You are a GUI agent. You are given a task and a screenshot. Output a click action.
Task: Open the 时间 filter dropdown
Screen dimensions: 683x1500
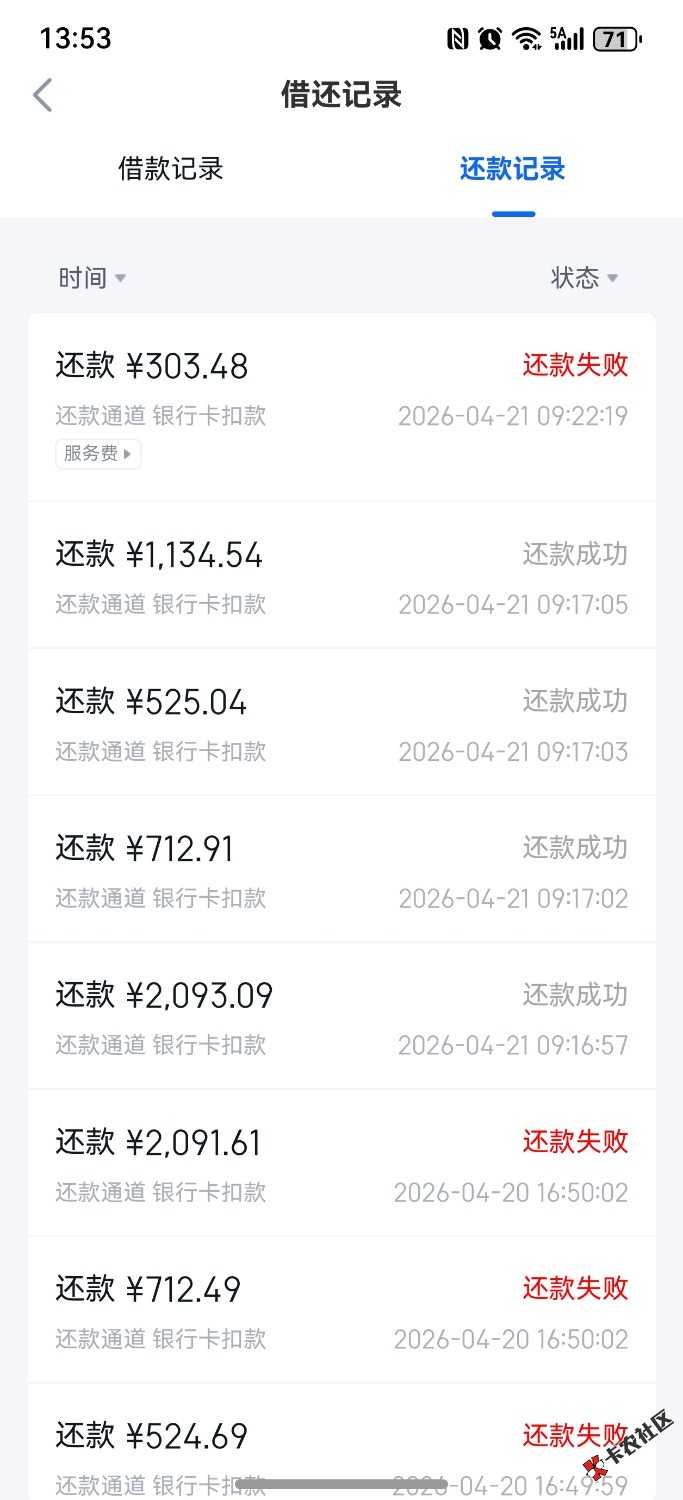click(92, 278)
